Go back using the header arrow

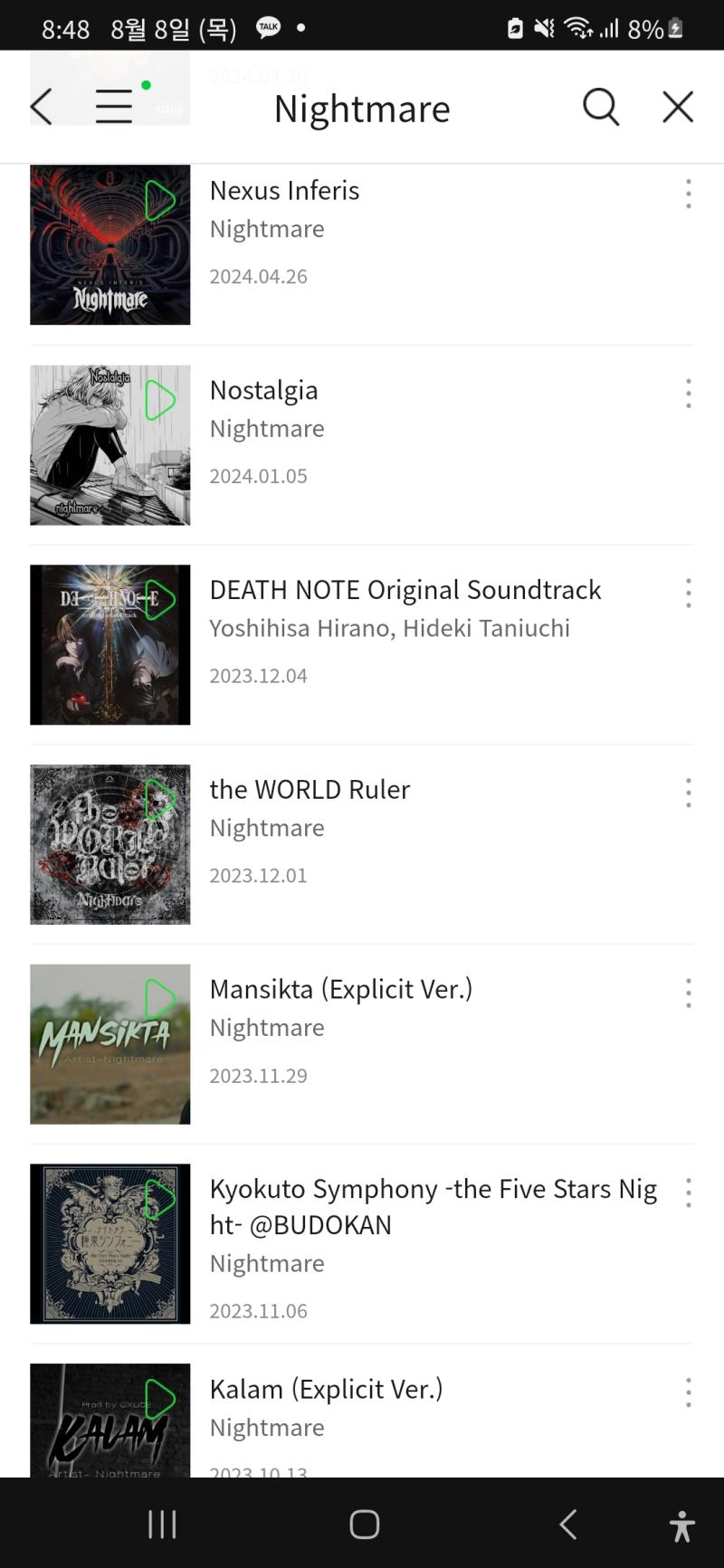point(42,107)
